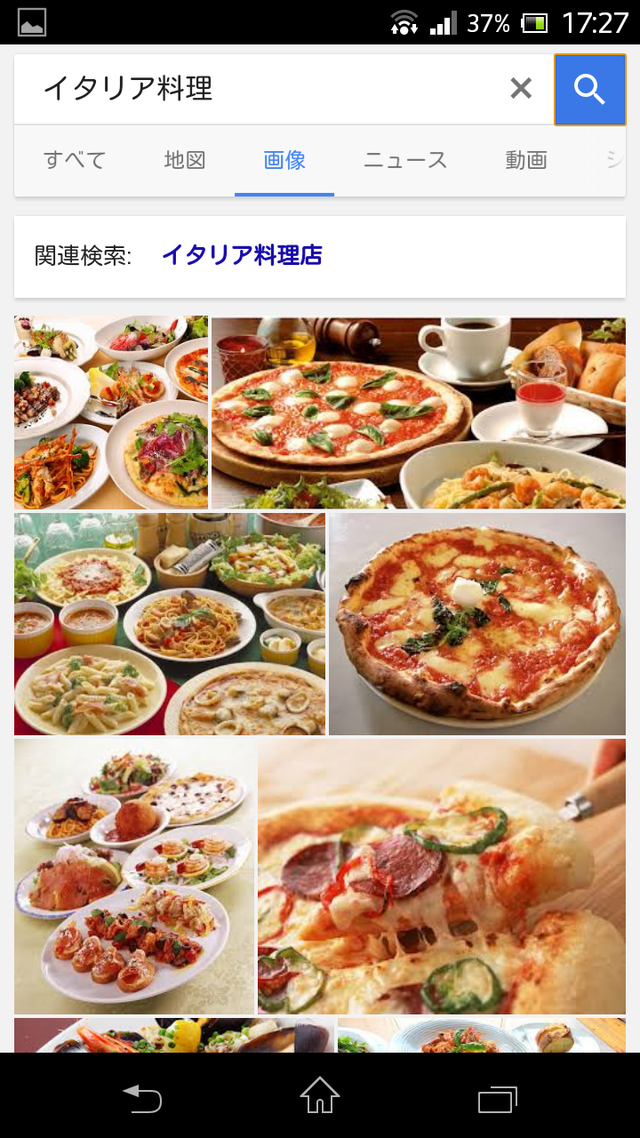
Task: Open the appetizer platters image
Action: pos(134,876)
